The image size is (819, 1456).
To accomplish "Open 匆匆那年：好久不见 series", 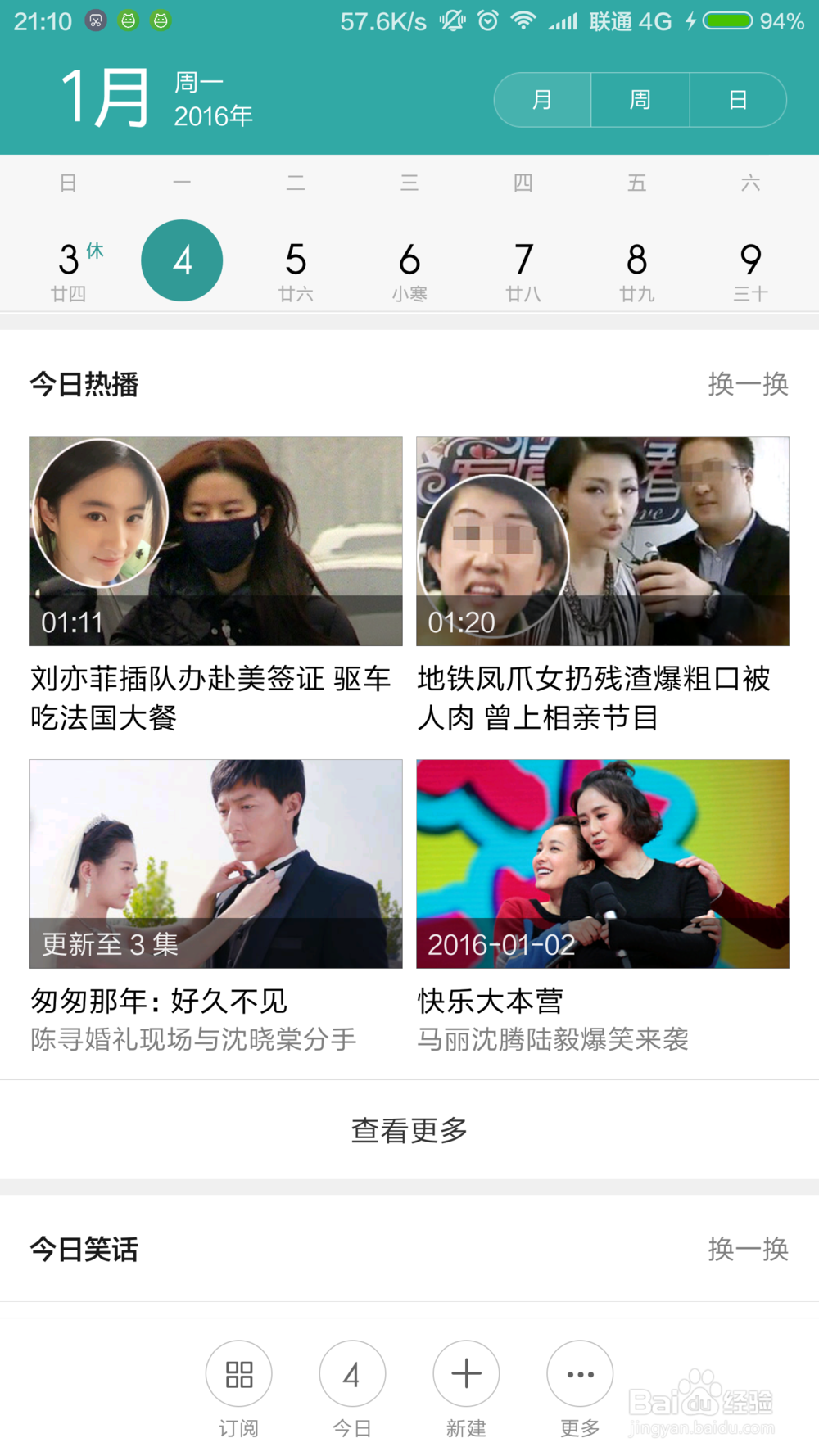I will pyautogui.click(x=216, y=863).
